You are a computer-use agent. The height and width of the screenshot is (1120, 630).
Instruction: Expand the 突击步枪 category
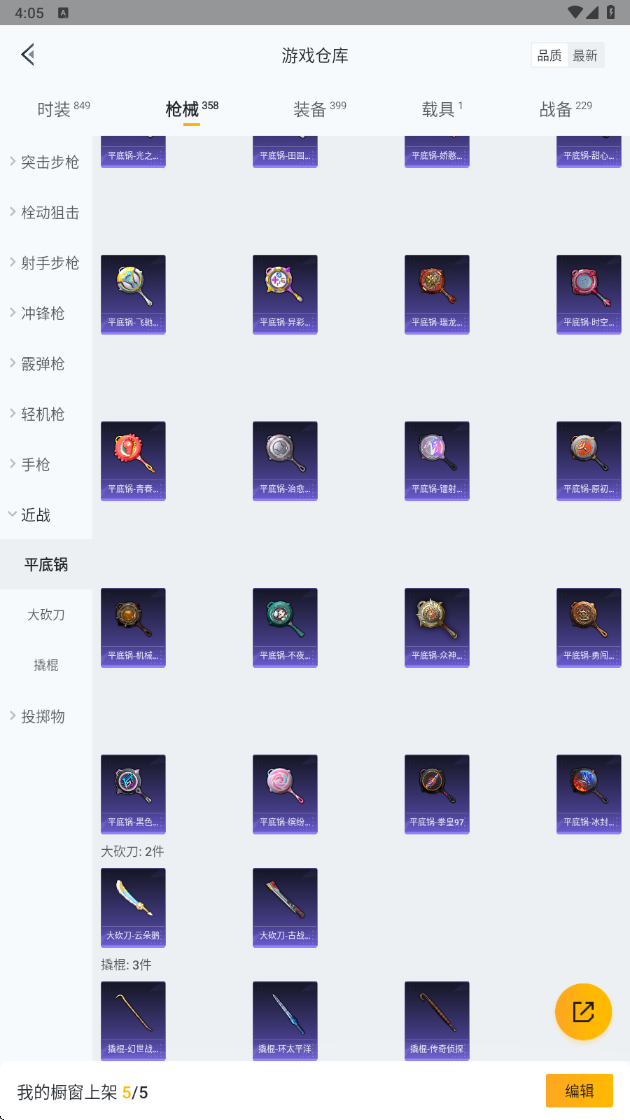pos(46,162)
